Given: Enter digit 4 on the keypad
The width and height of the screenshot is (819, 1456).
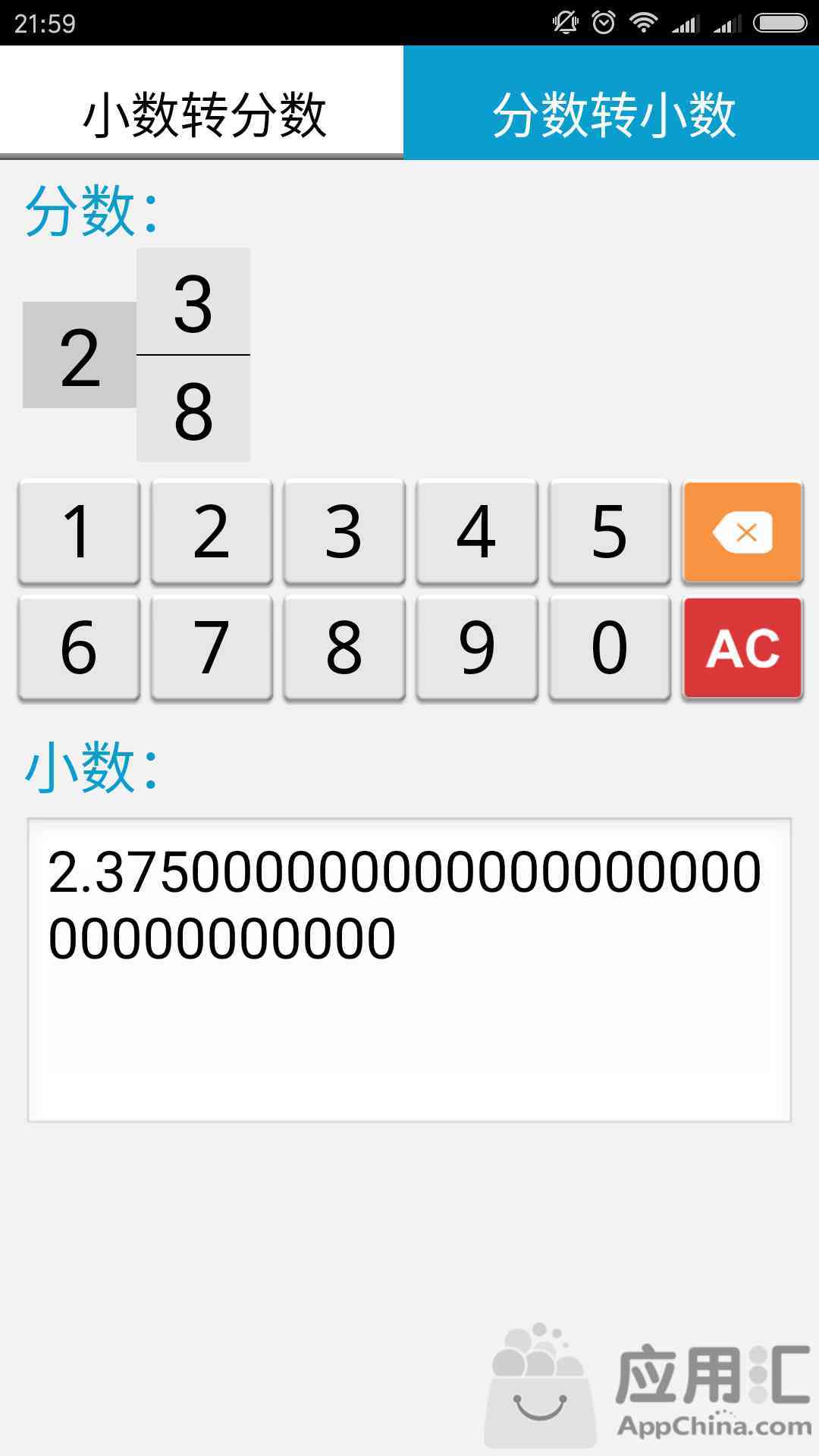Looking at the screenshot, I should 477,532.
